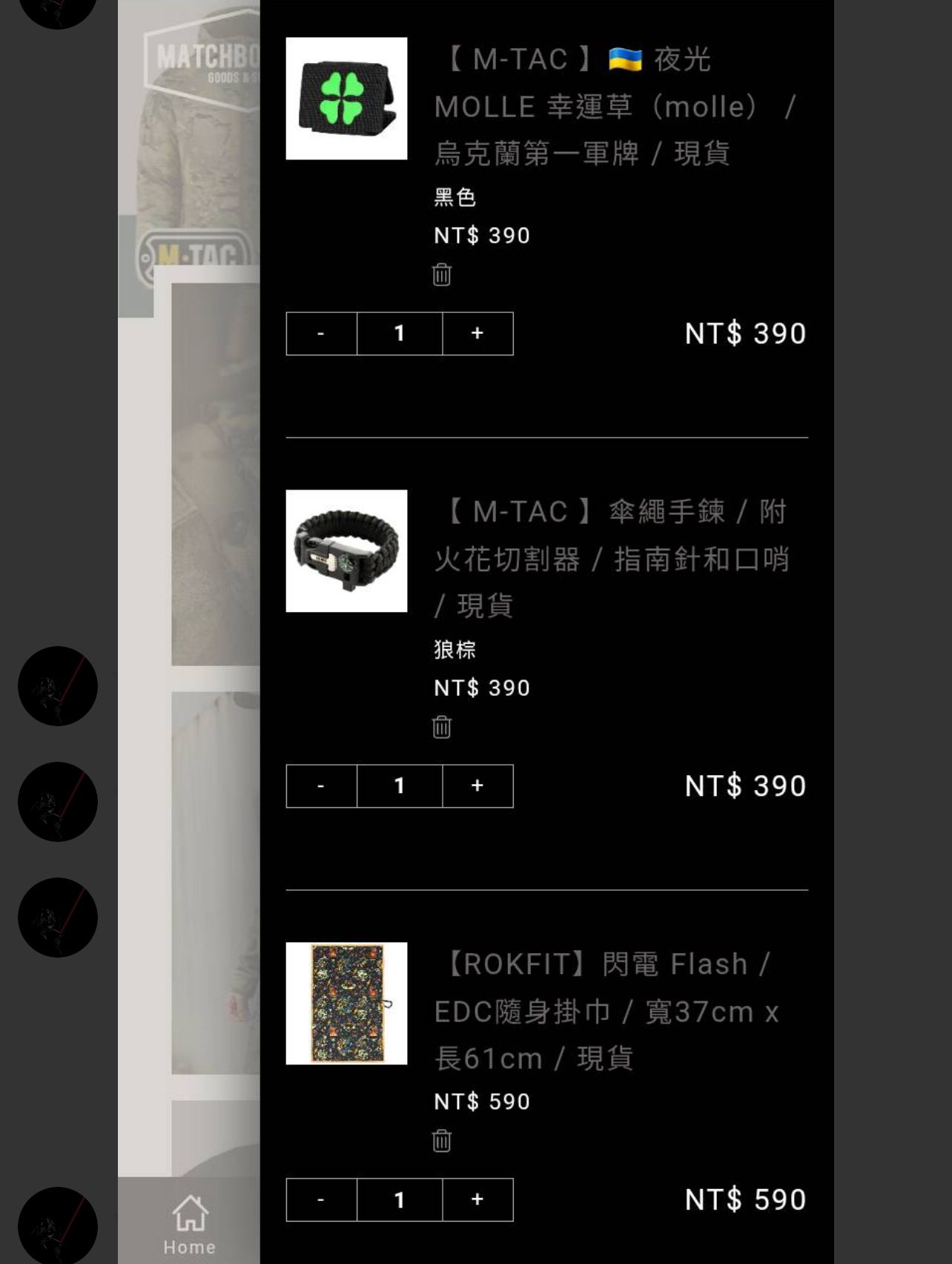Go to the Home tab
Screen dimensions: 952x1264
coord(190,1224)
